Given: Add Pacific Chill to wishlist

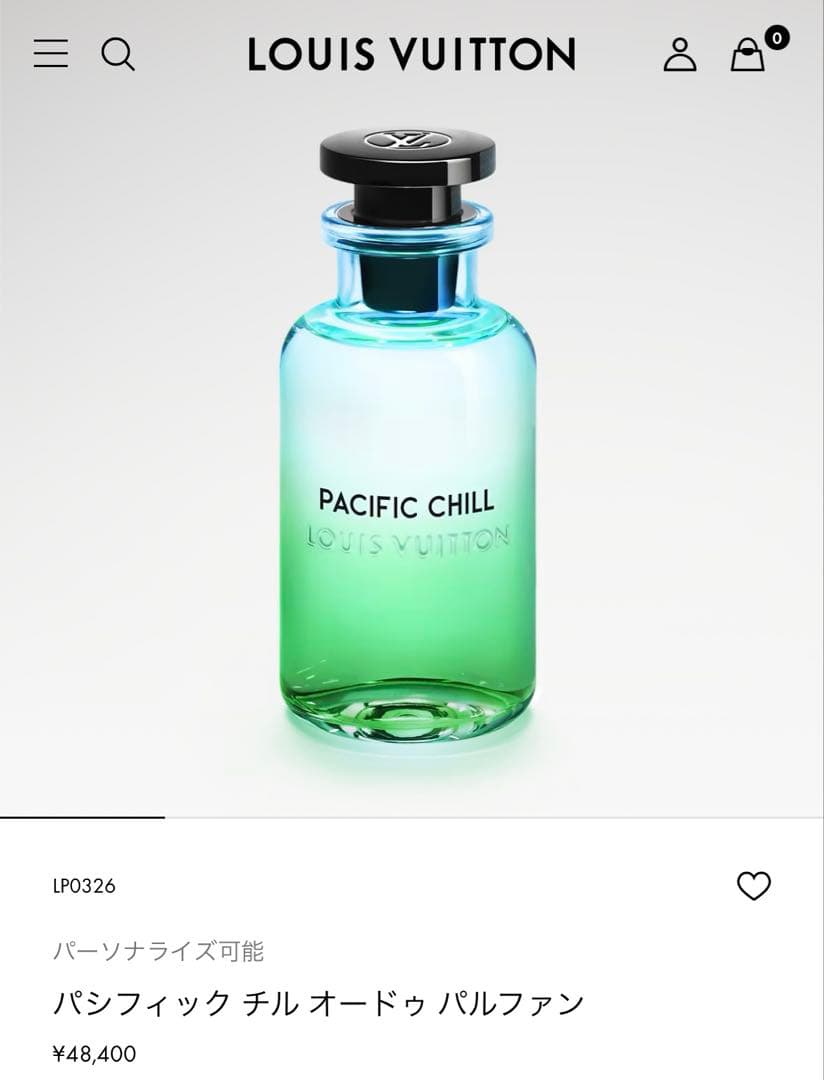Looking at the screenshot, I should [753, 886].
